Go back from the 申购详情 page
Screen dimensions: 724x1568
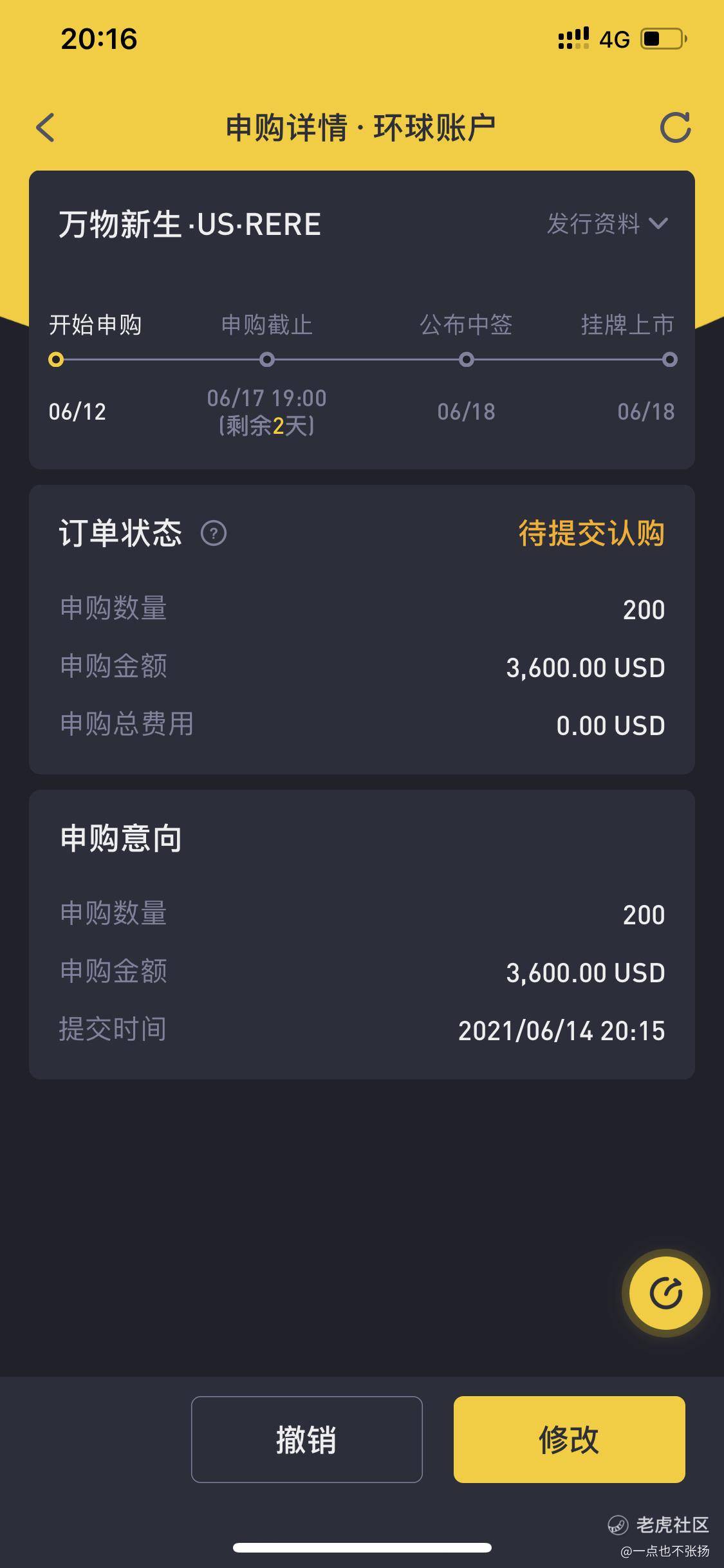coord(45,127)
